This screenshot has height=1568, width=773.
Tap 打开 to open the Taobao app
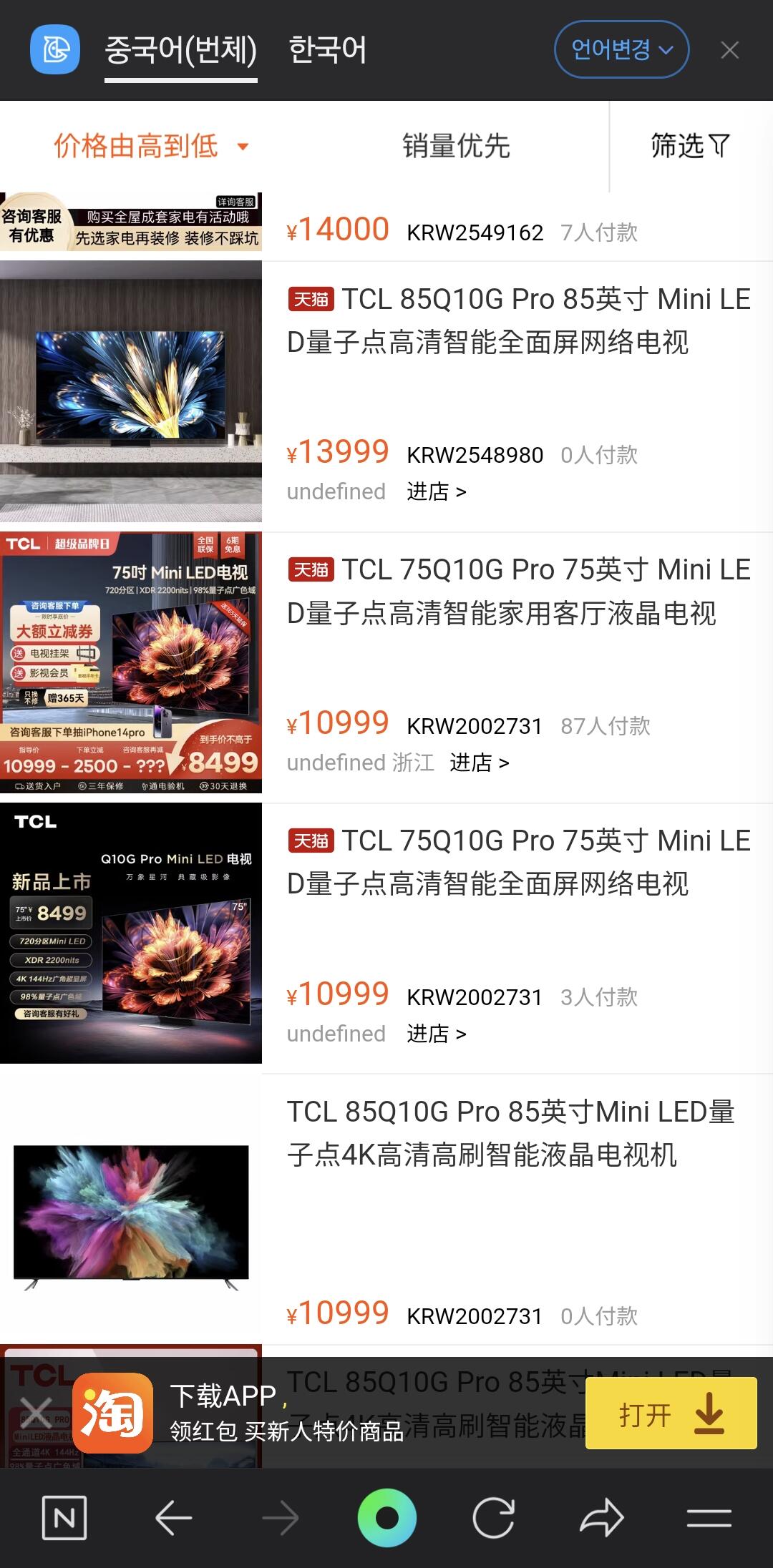click(x=671, y=1413)
